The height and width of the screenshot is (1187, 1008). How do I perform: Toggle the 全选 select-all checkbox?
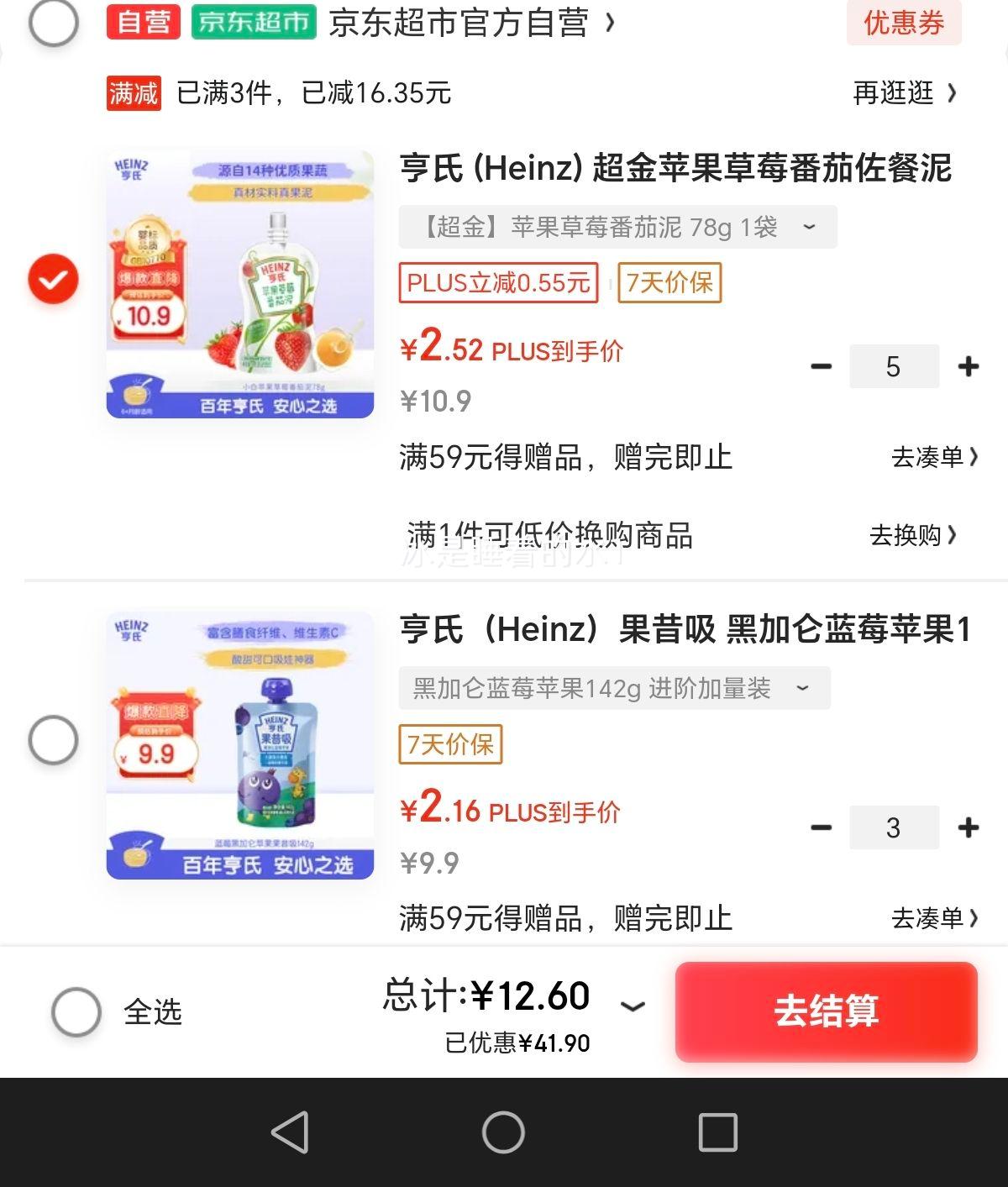[76, 1011]
